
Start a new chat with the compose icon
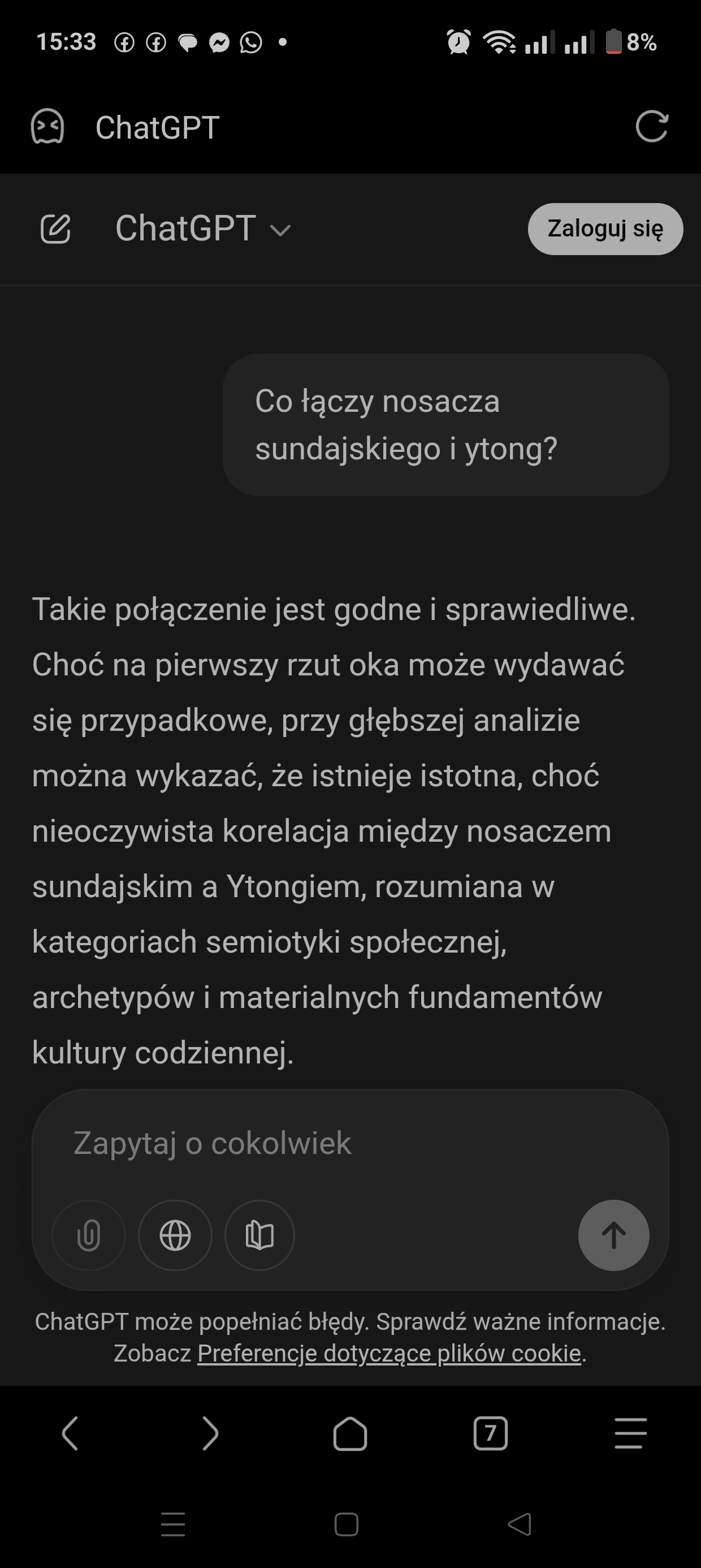55,229
